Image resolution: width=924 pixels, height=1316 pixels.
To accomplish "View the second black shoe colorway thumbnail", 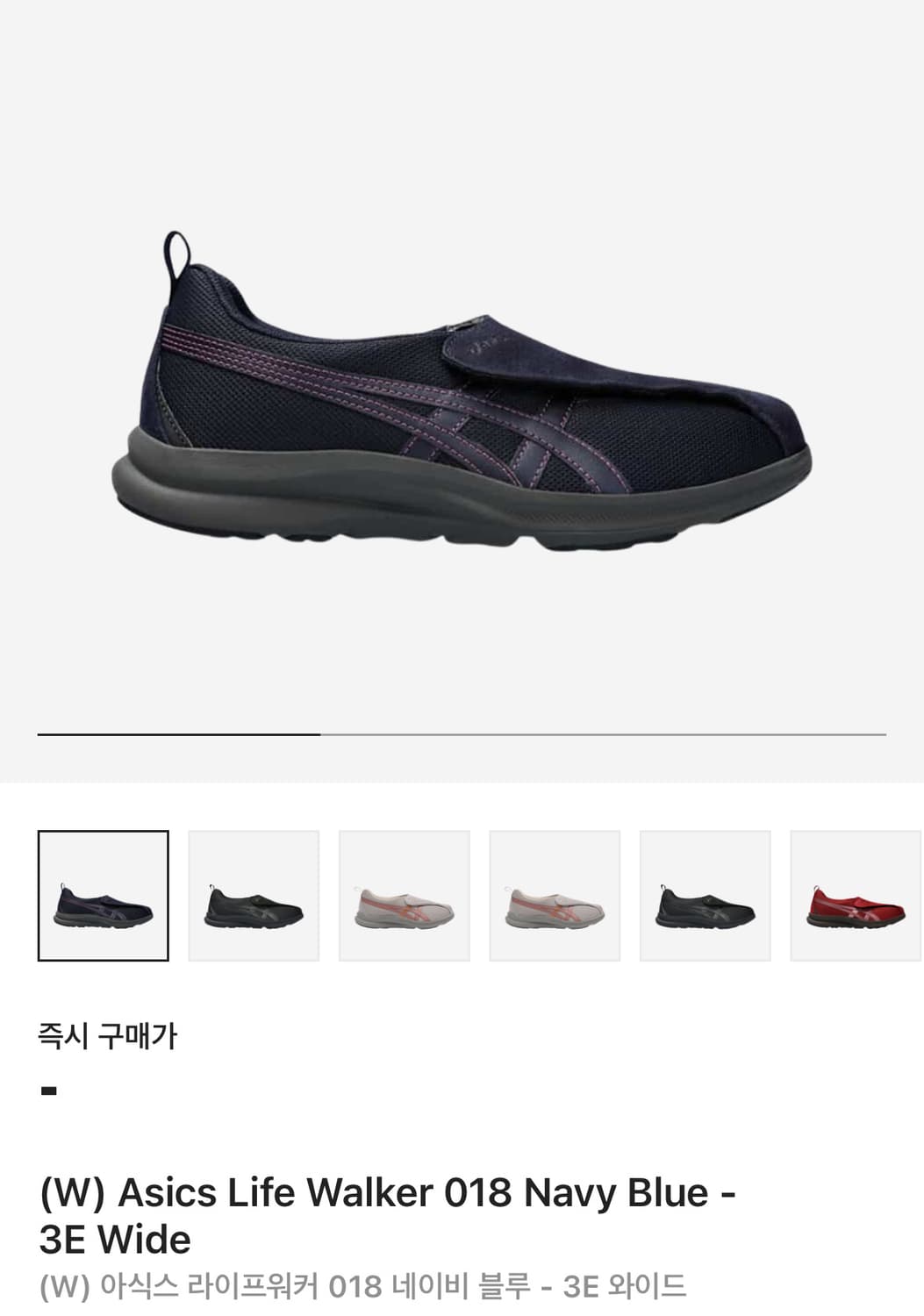I will point(253,897).
